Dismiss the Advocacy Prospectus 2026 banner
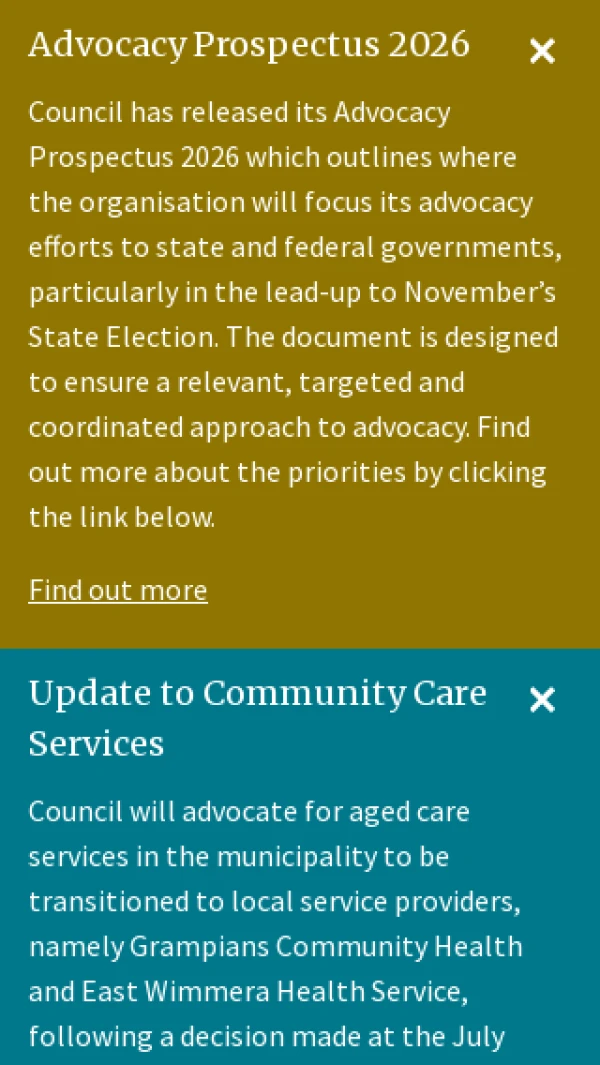The height and width of the screenshot is (1065, 600). coord(542,52)
